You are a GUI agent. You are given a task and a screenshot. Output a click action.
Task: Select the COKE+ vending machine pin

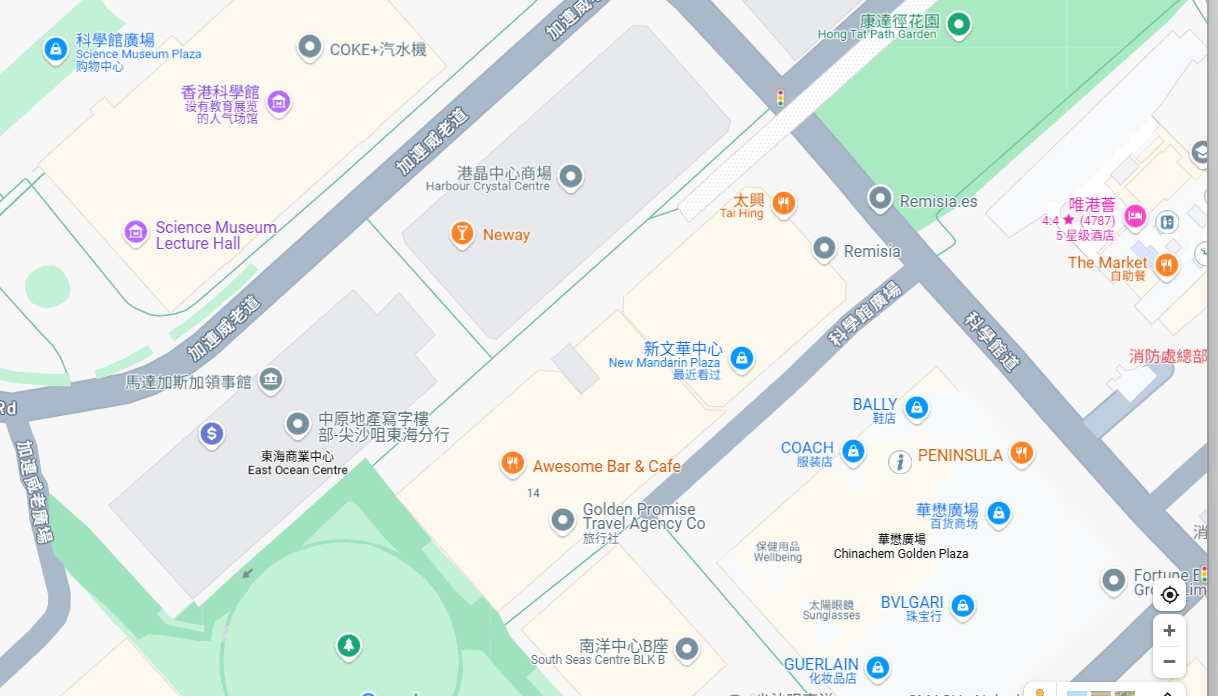pyautogui.click(x=310, y=47)
